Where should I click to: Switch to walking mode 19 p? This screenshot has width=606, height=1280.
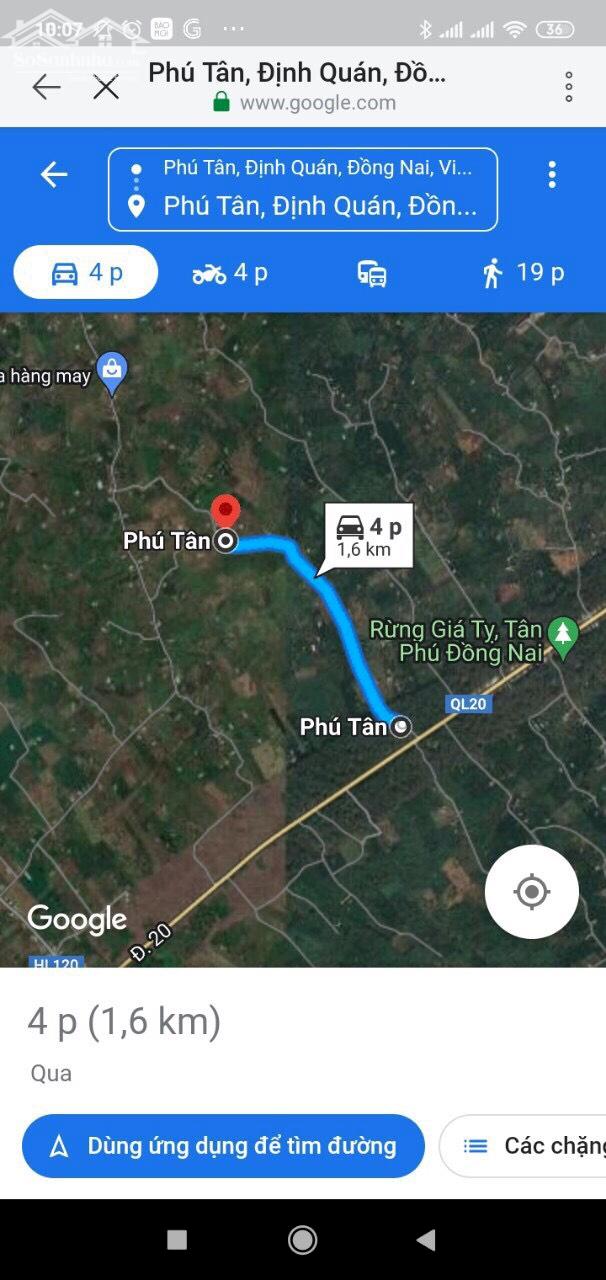522,272
